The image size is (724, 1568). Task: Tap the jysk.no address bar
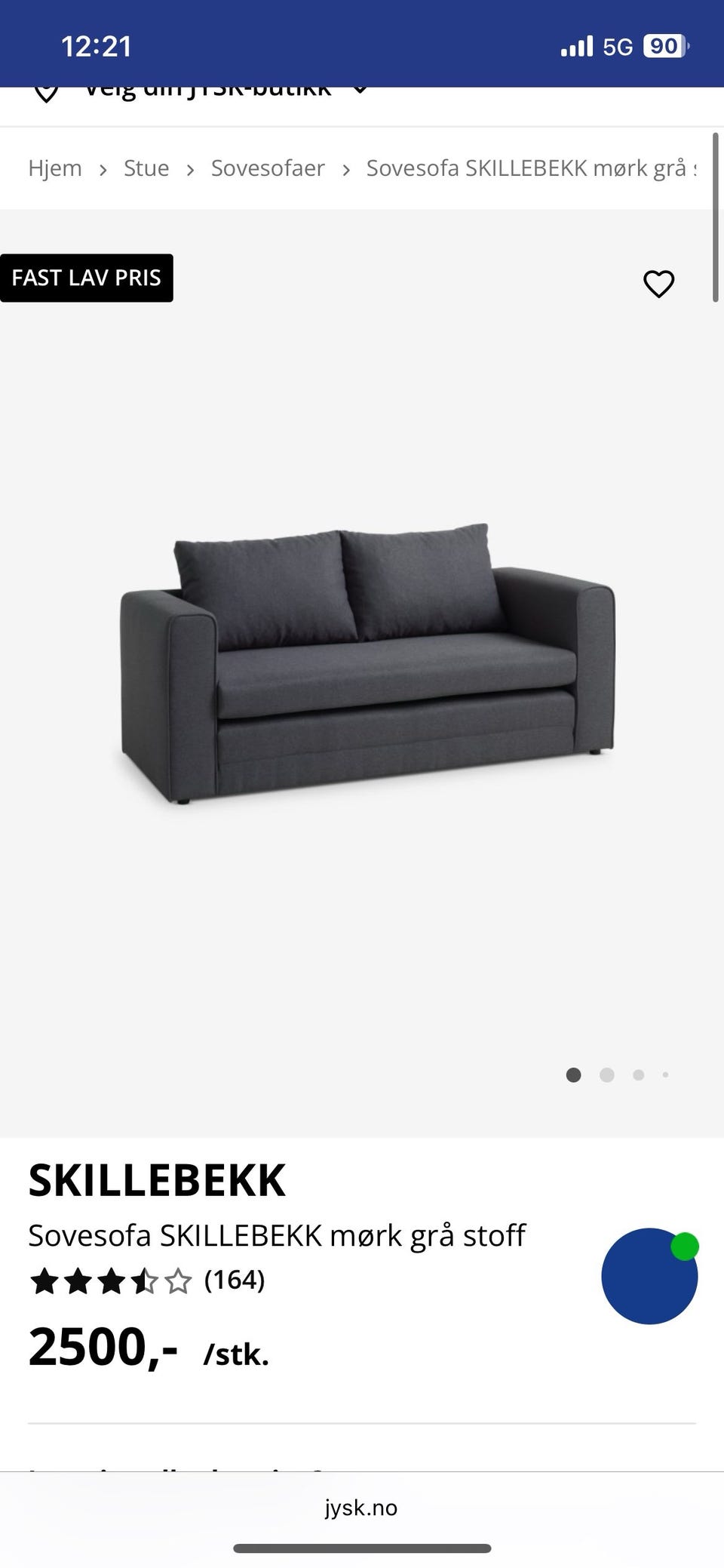361,1508
